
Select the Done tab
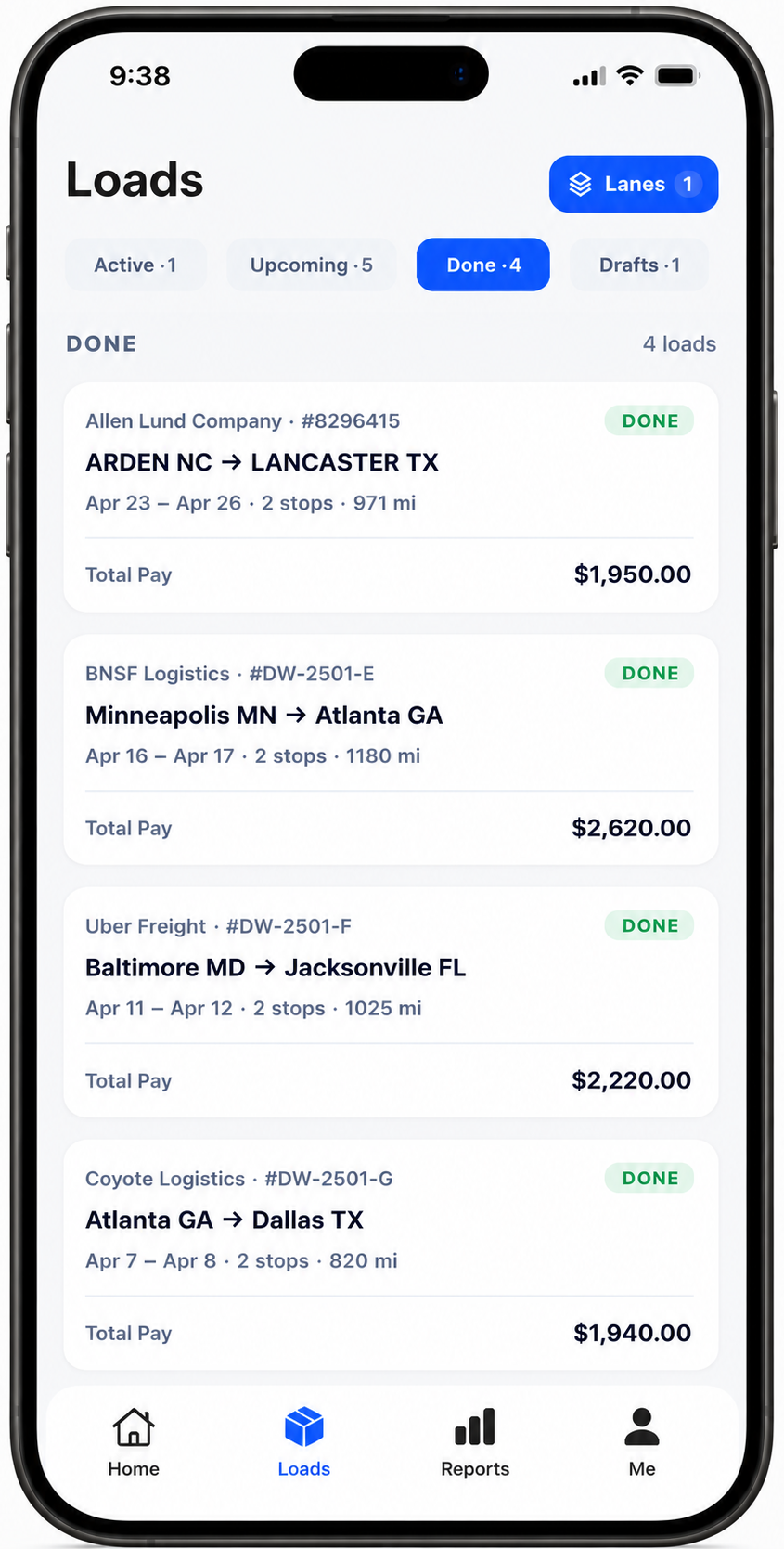click(x=483, y=265)
